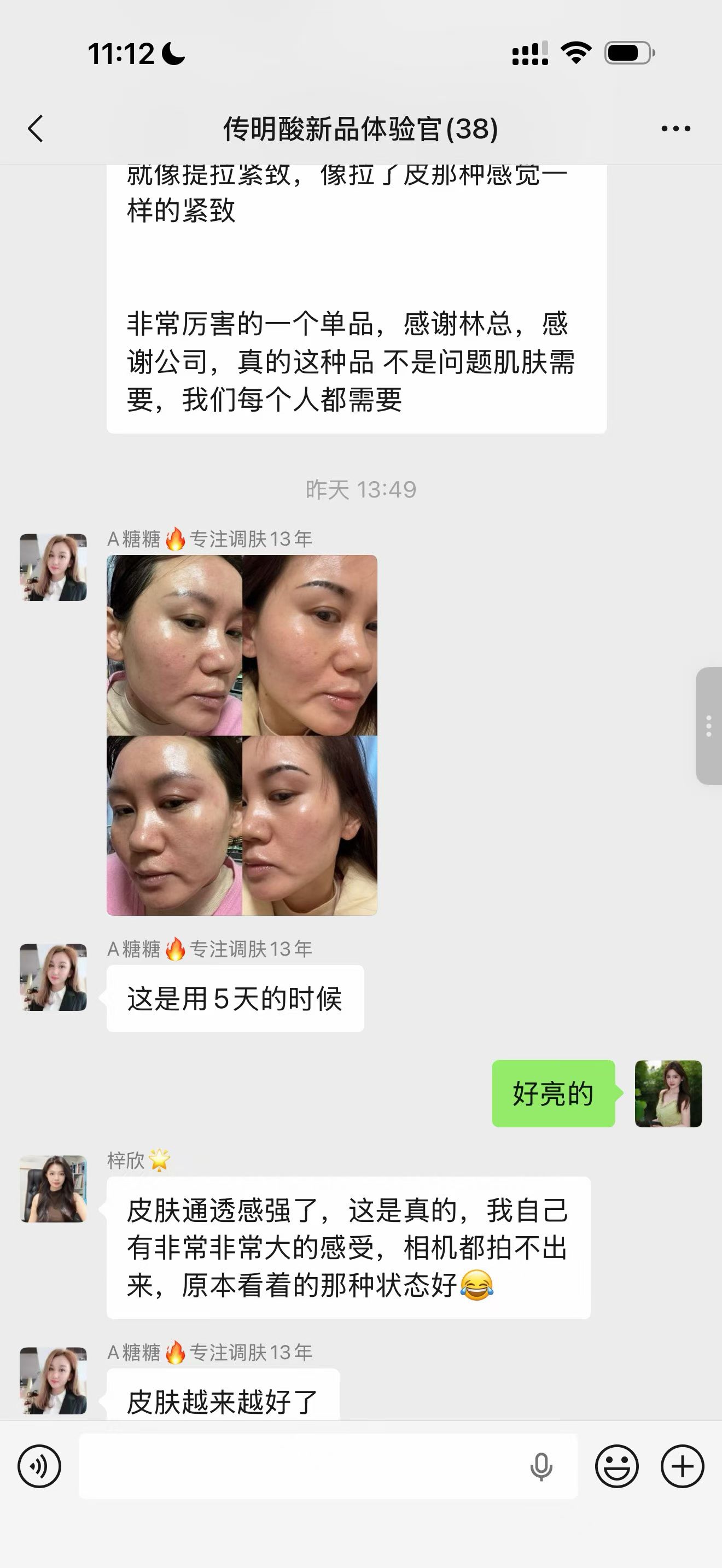View my own avatar next to 好亮的
This screenshot has height=1568, width=722.
point(668,1093)
